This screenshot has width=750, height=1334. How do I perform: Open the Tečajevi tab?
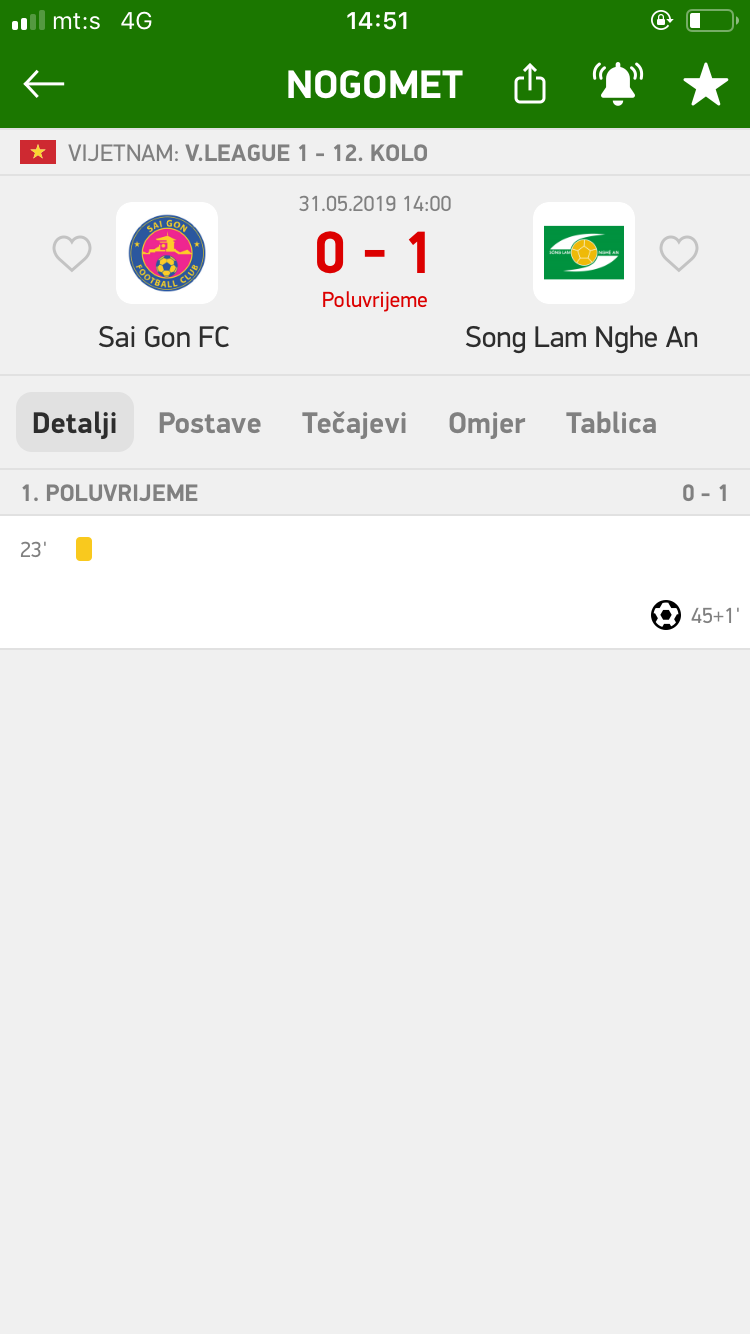click(x=355, y=423)
